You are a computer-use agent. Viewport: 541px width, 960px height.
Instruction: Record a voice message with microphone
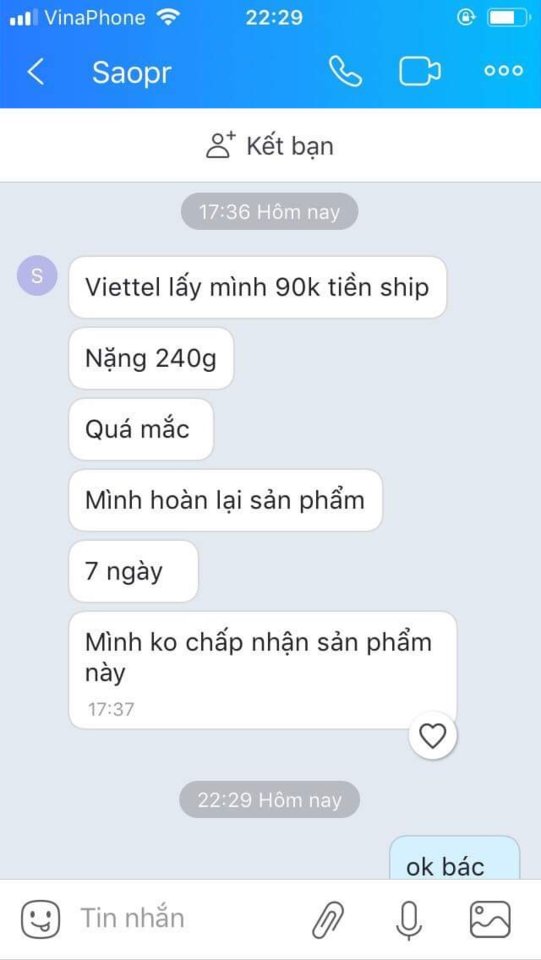[x=409, y=920]
